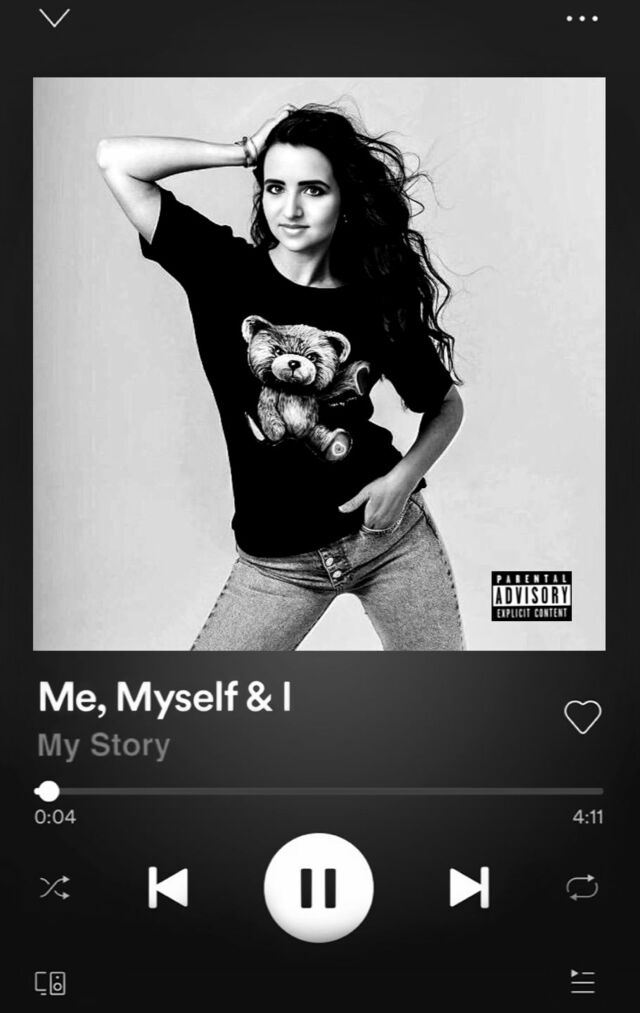Open the connect to a device menu
Image resolution: width=640 pixels, height=1013 pixels.
(51, 983)
